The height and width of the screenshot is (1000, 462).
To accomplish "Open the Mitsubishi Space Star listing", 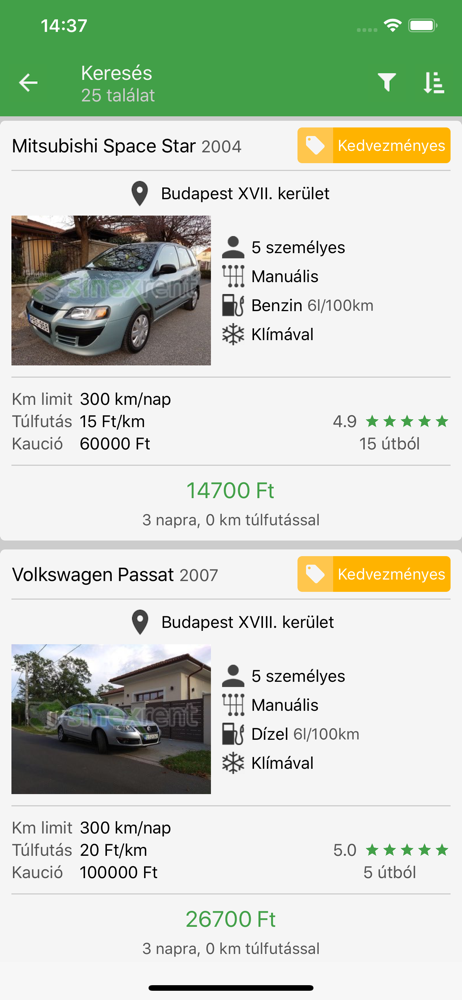I will pos(231,330).
